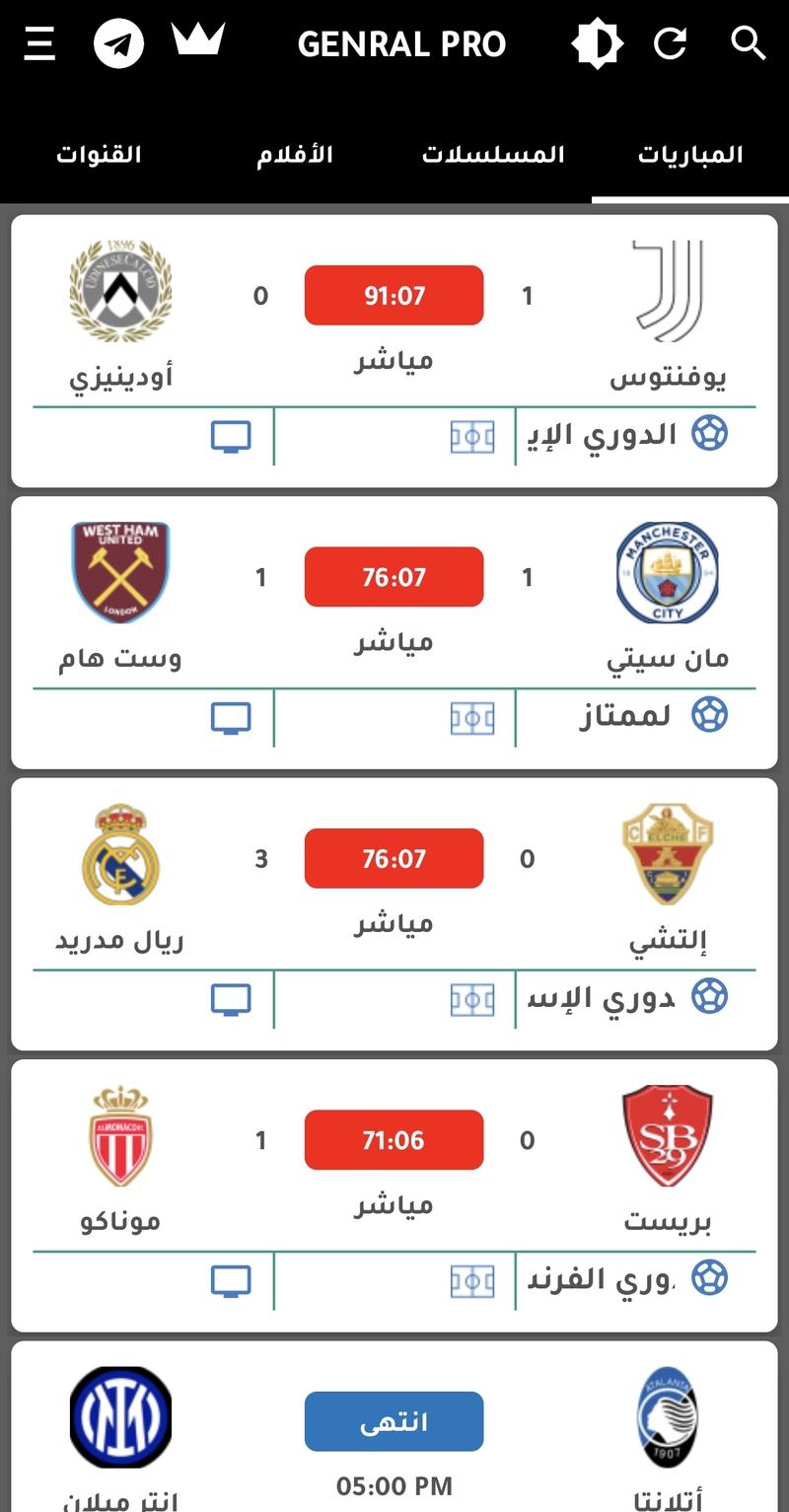Tap the crown premium icon
Screen dimensions: 789x1512
pyautogui.click(x=198, y=40)
